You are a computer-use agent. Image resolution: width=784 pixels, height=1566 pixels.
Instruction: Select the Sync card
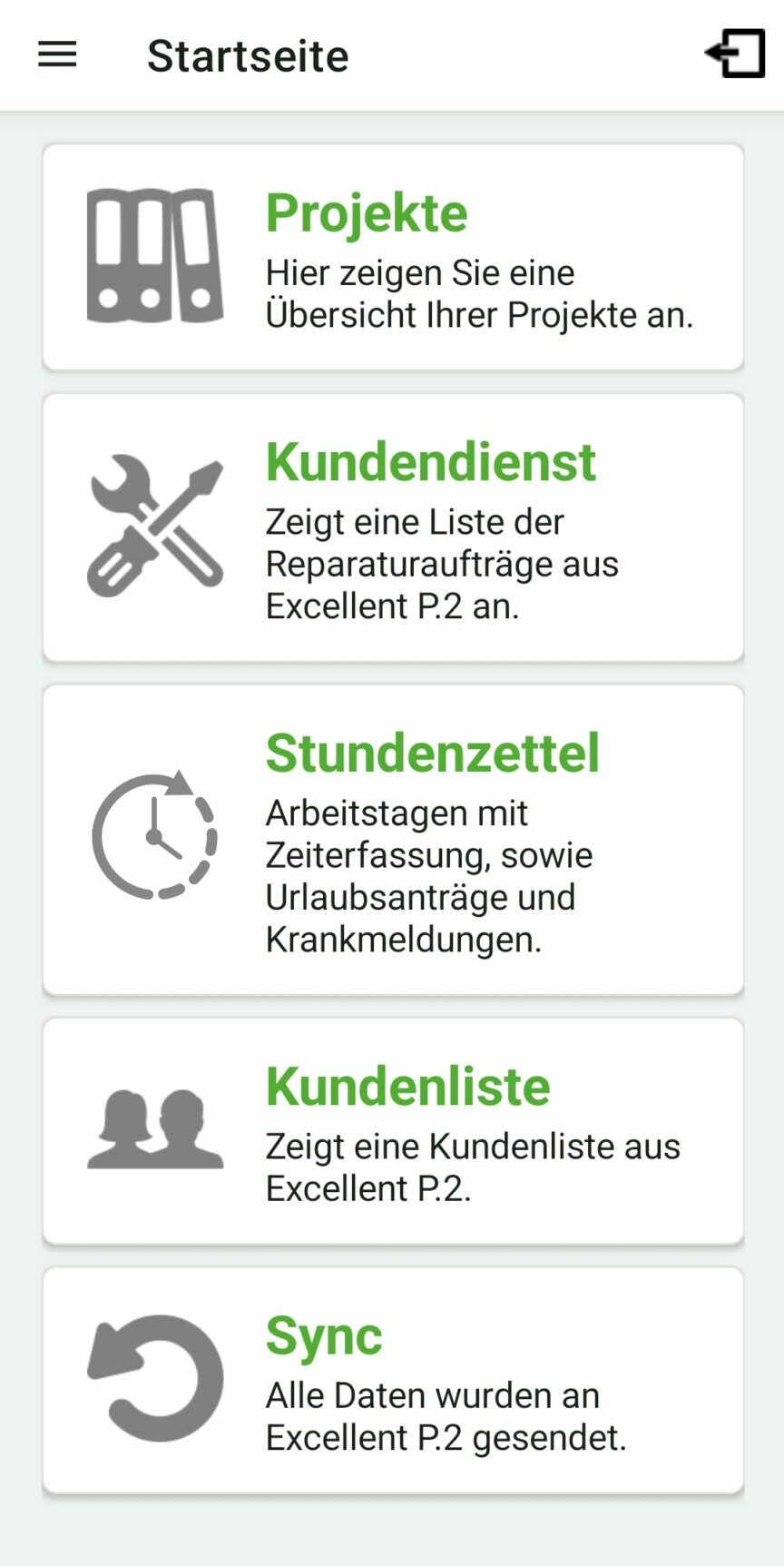click(x=393, y=1381)
